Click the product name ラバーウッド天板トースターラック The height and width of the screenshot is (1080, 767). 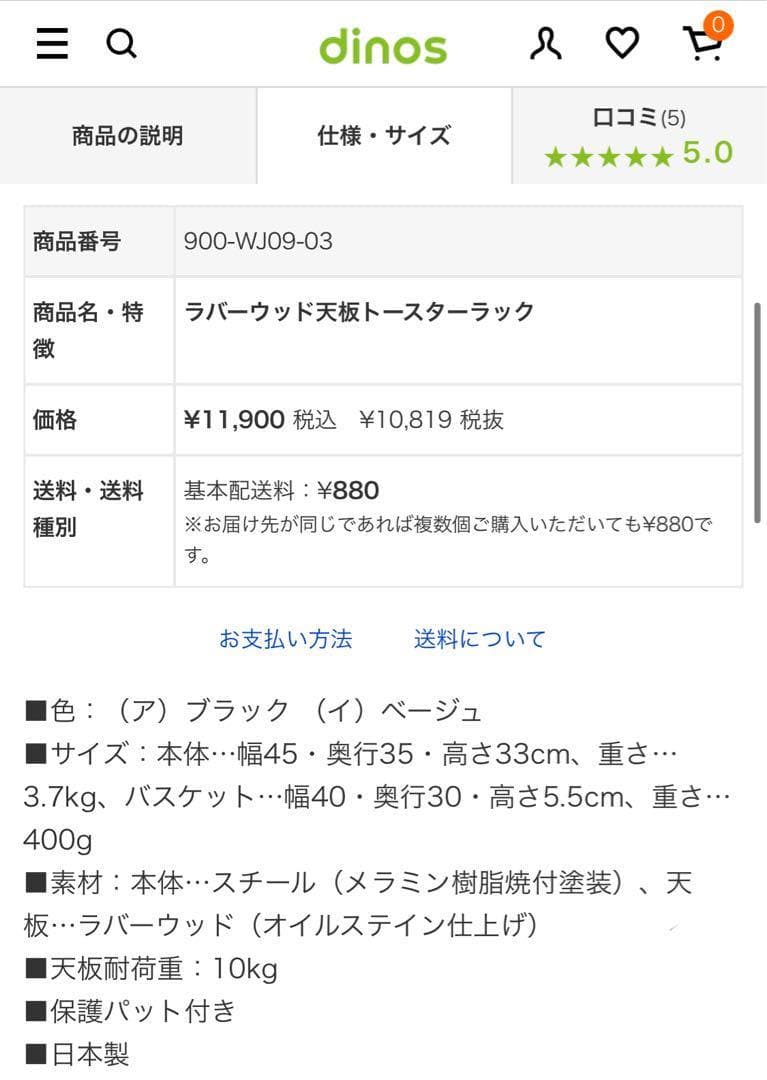click(362, 311)
